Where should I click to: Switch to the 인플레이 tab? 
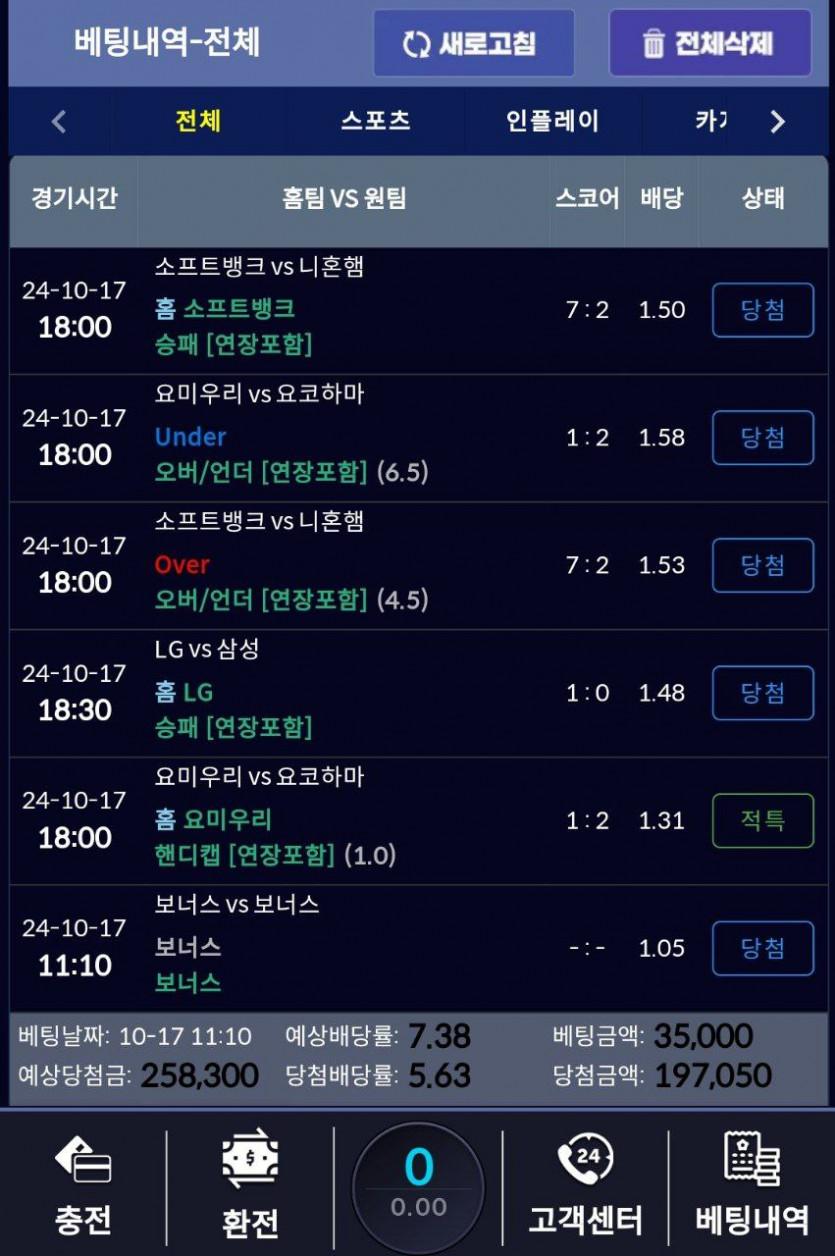point(552,121)
